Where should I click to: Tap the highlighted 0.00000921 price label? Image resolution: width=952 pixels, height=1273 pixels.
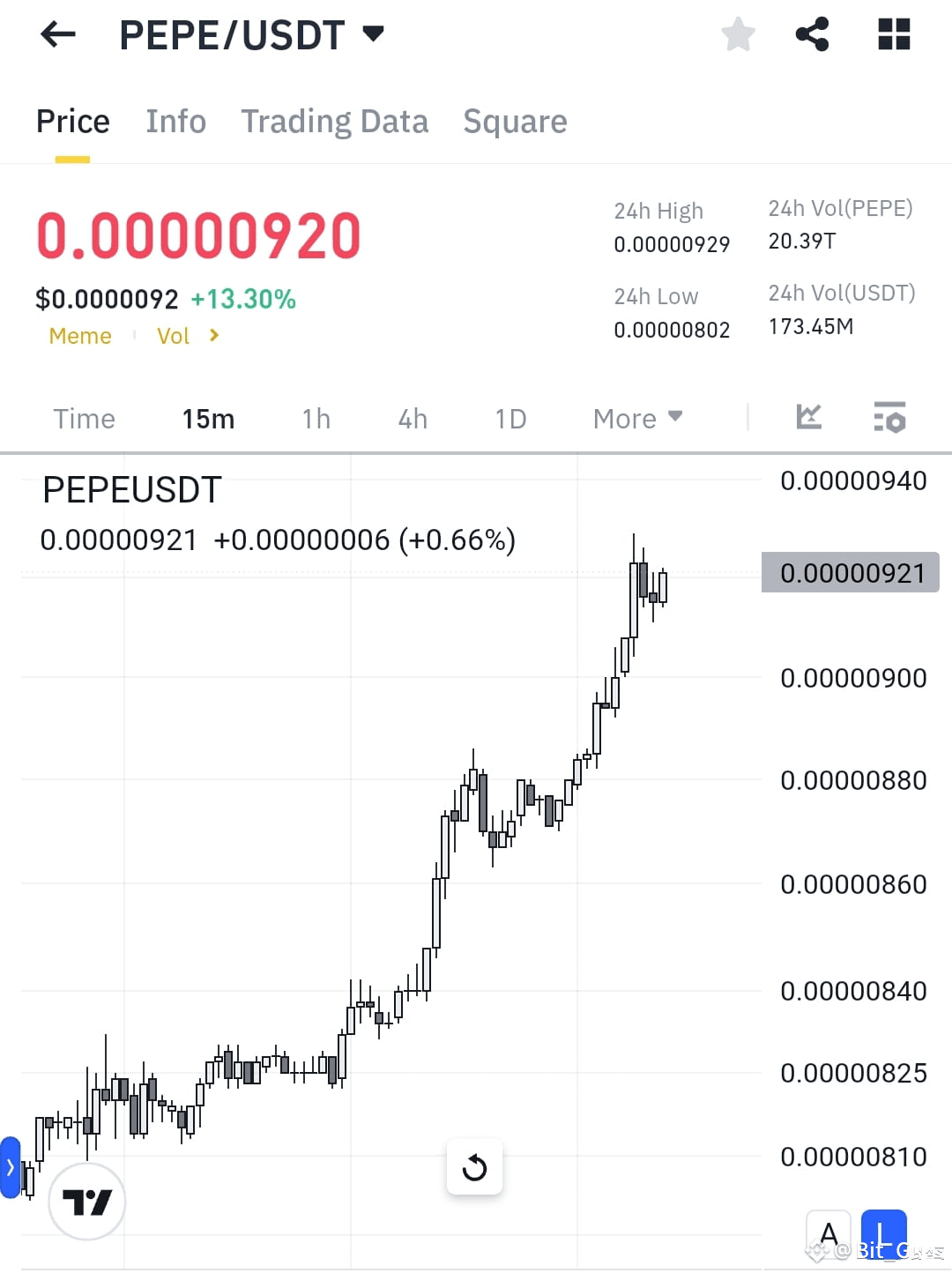[x=849, y=572]
